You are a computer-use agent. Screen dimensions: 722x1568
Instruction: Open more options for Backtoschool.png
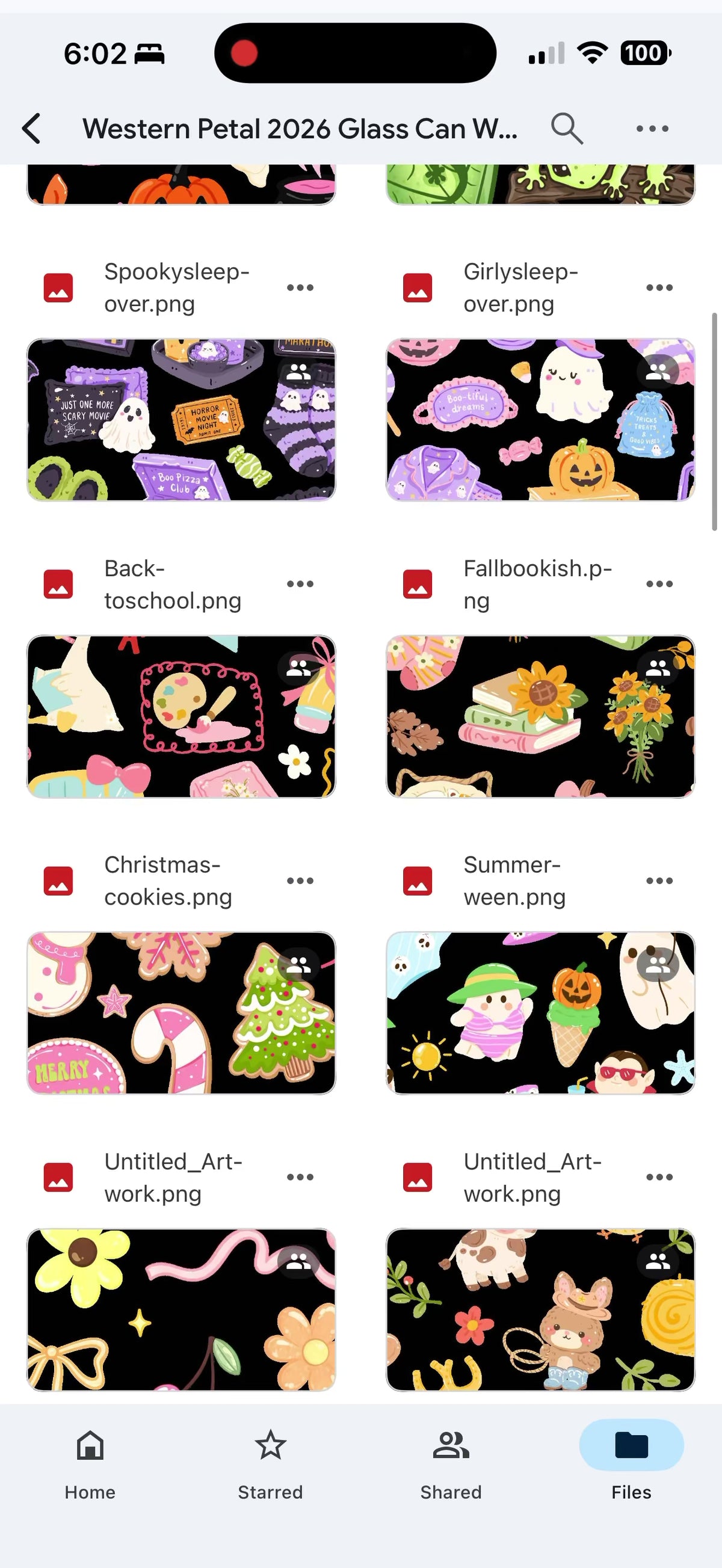[x=300, y=584]
